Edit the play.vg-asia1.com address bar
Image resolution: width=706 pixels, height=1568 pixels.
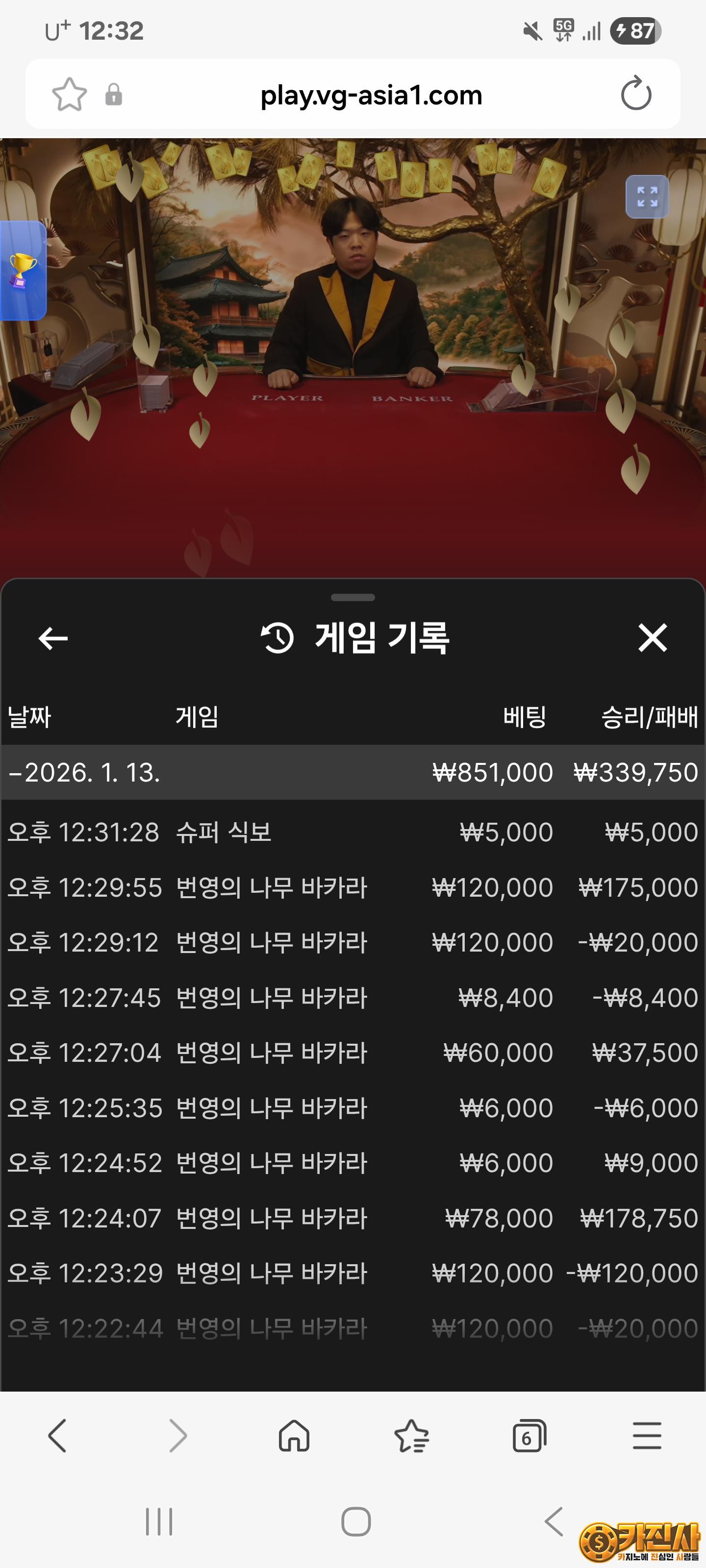point(370,95)
